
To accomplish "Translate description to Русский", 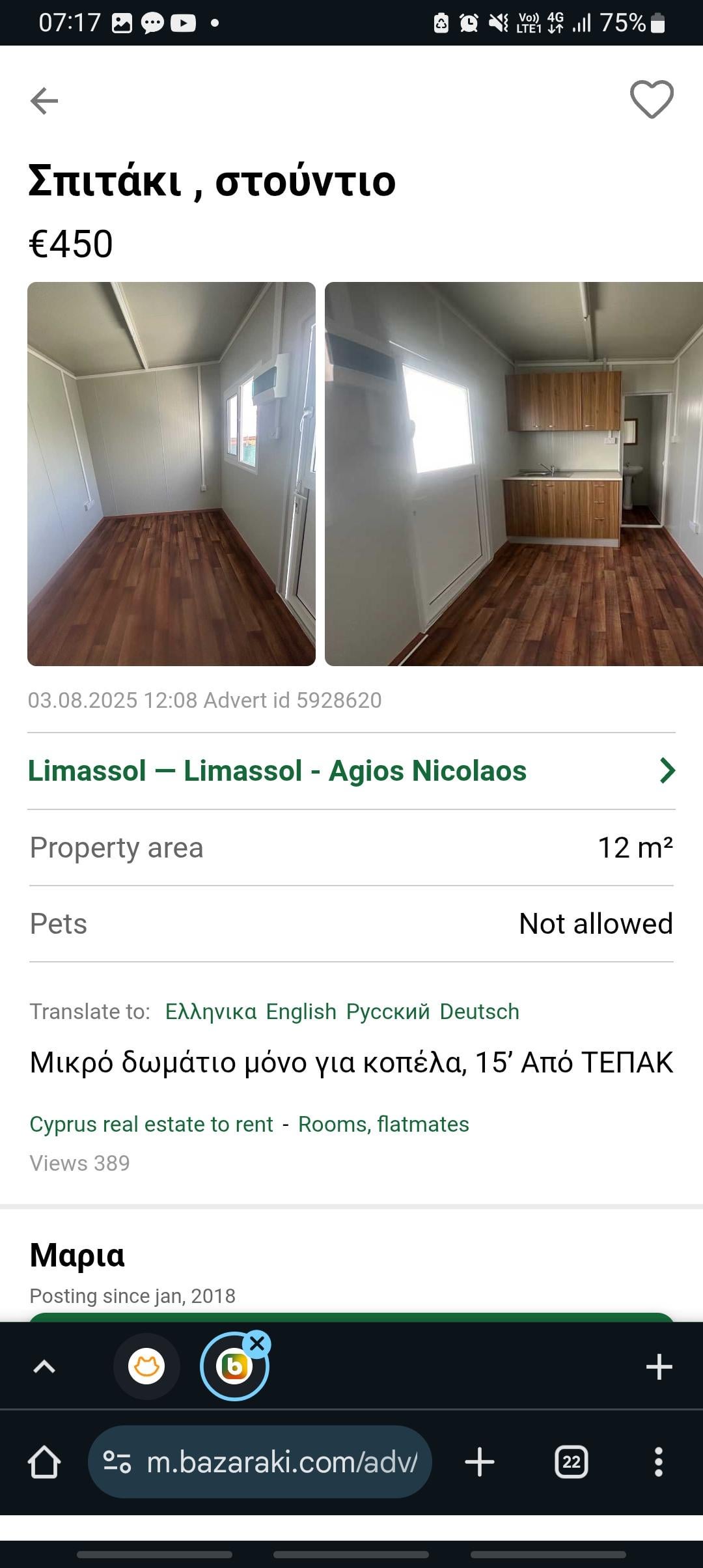I will 388,1011.
